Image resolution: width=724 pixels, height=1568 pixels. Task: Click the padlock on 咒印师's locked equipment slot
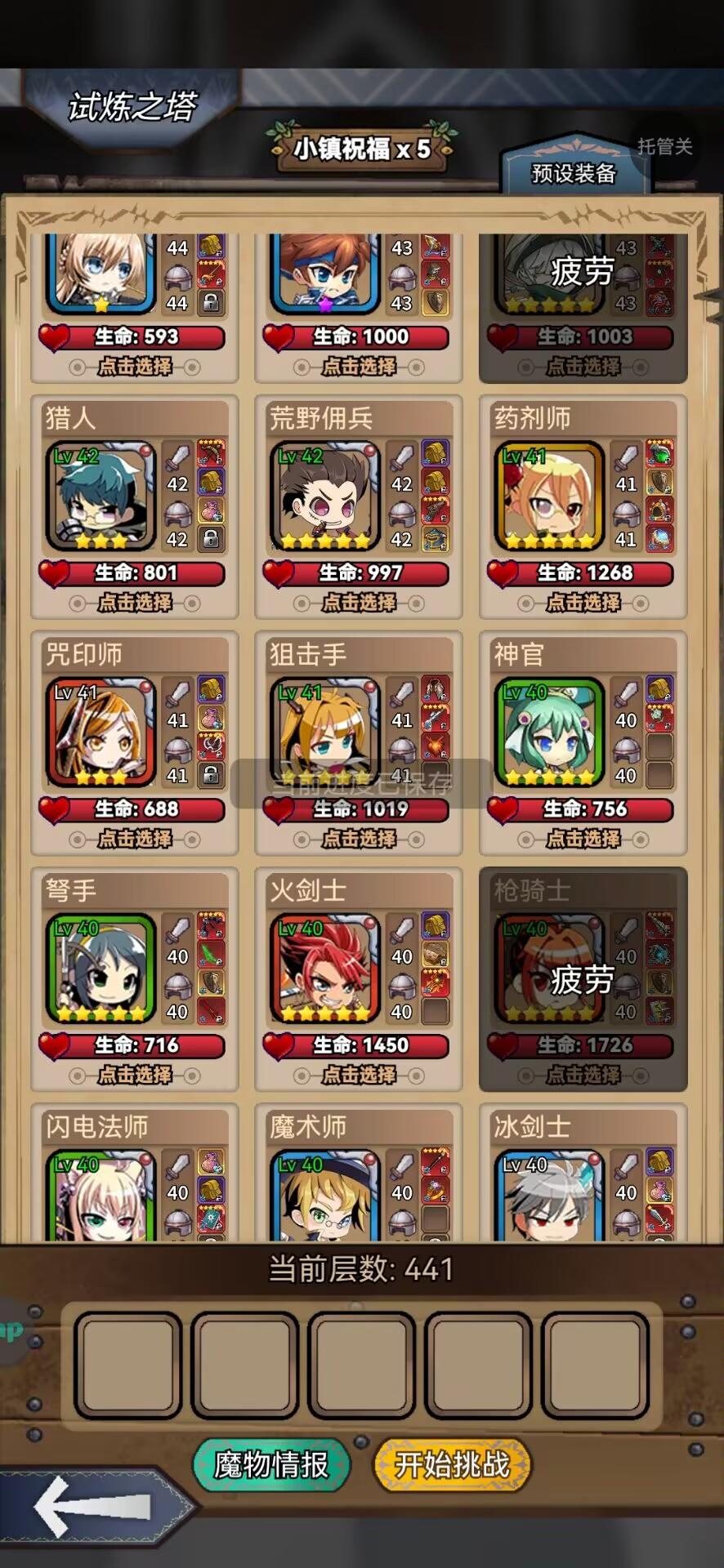click(210, 774)
